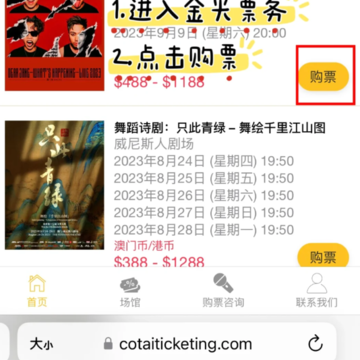
Task: Open the browser text size 大小 menu
Action: point(41,344)
